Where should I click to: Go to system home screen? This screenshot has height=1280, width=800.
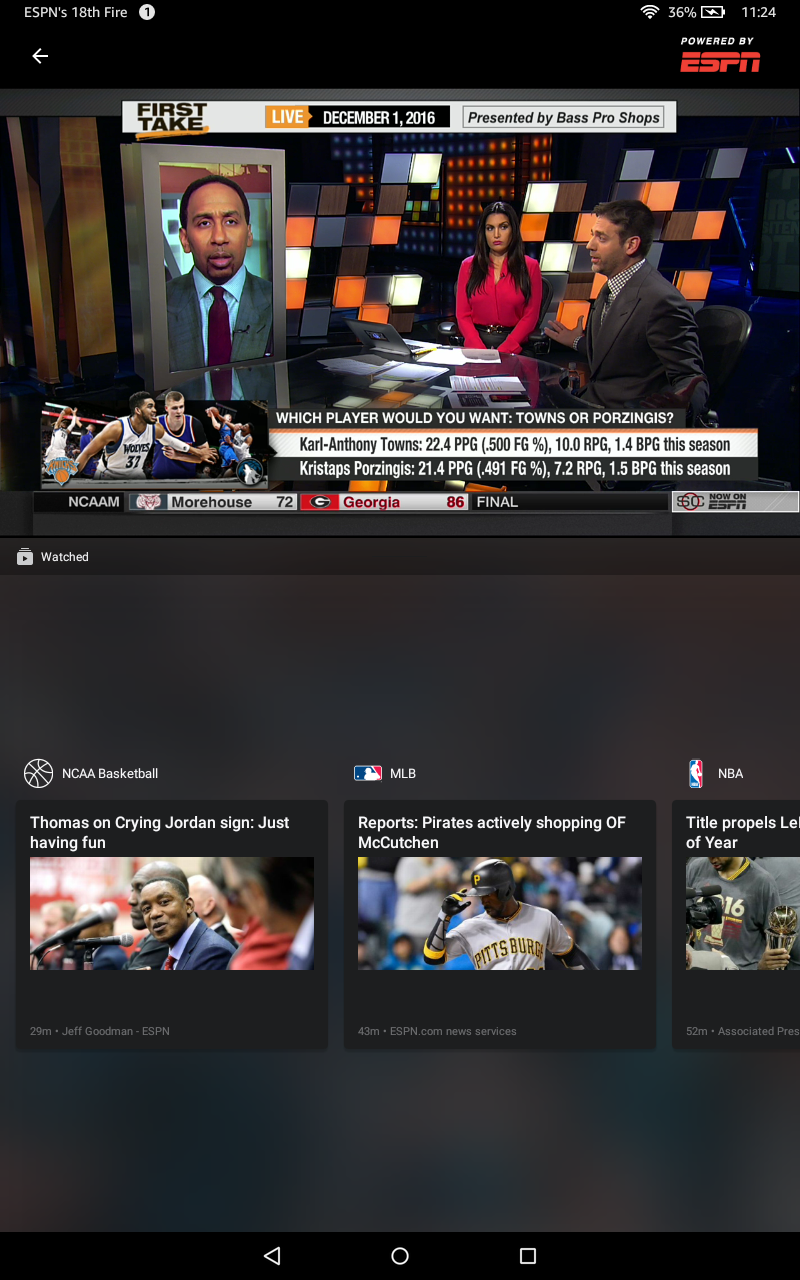tap(400, 1256)
